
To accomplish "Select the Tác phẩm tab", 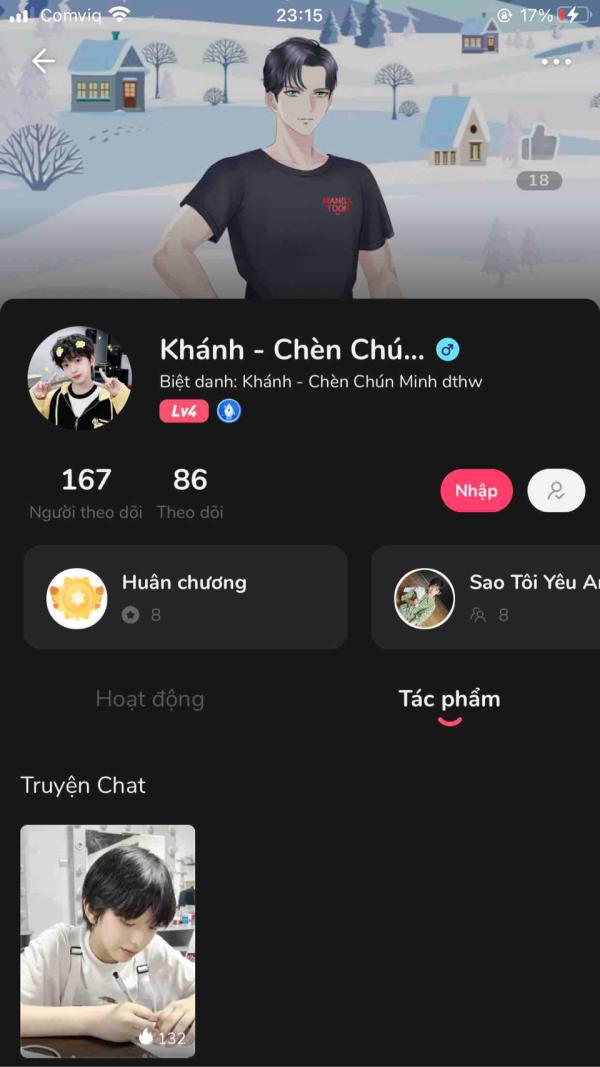I will point(449,699).
